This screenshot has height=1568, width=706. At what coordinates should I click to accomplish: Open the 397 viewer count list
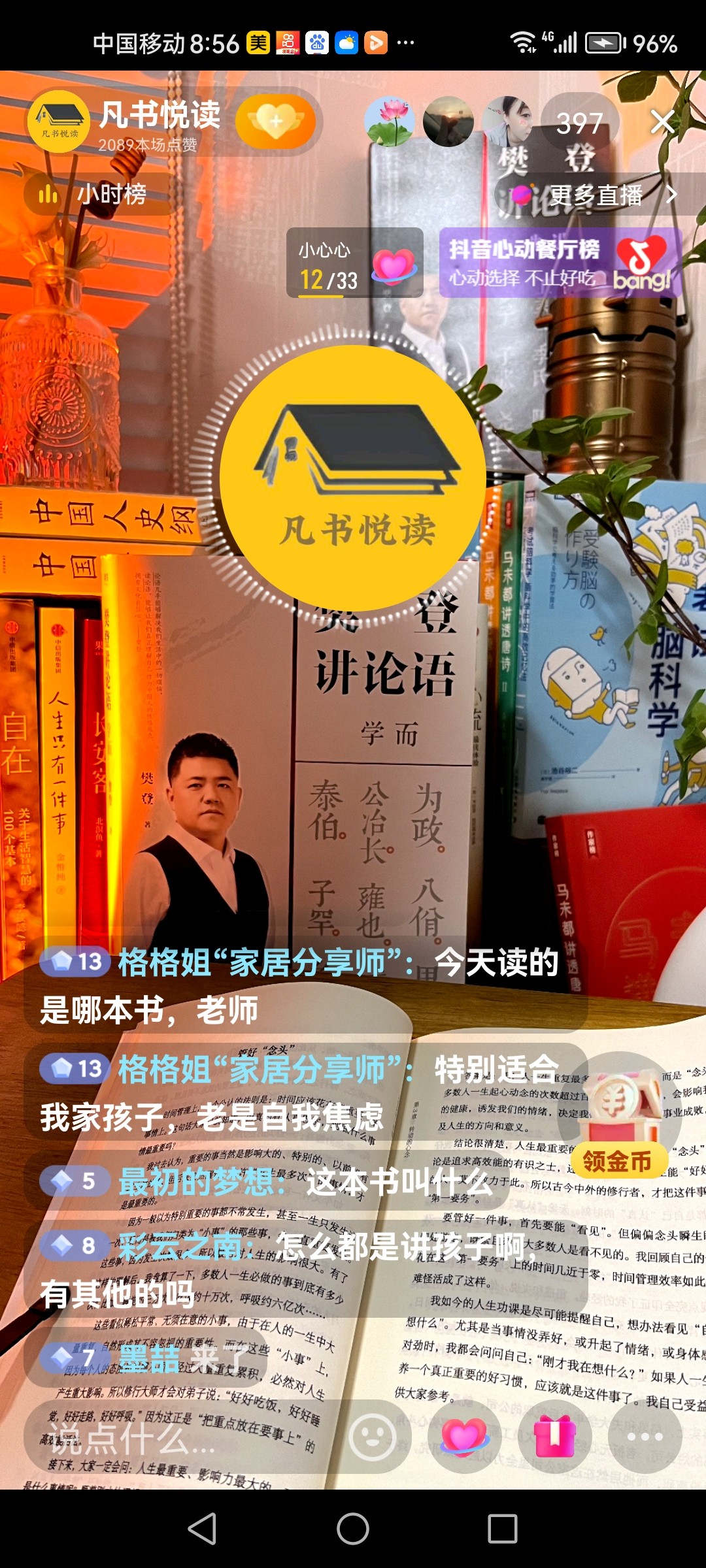[579, 123]
